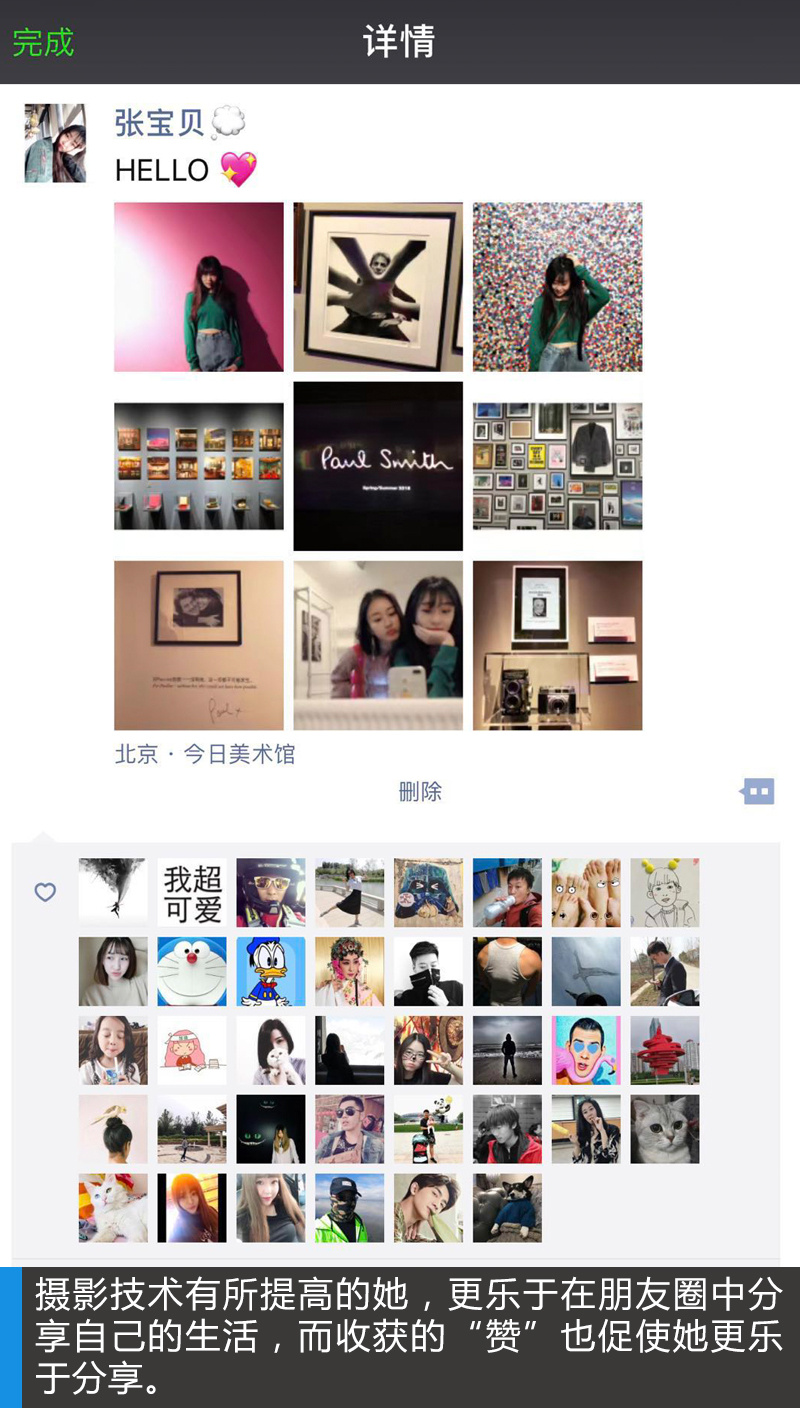
Task: Open the pink background girl photo
Action: [x=199, y=287]
